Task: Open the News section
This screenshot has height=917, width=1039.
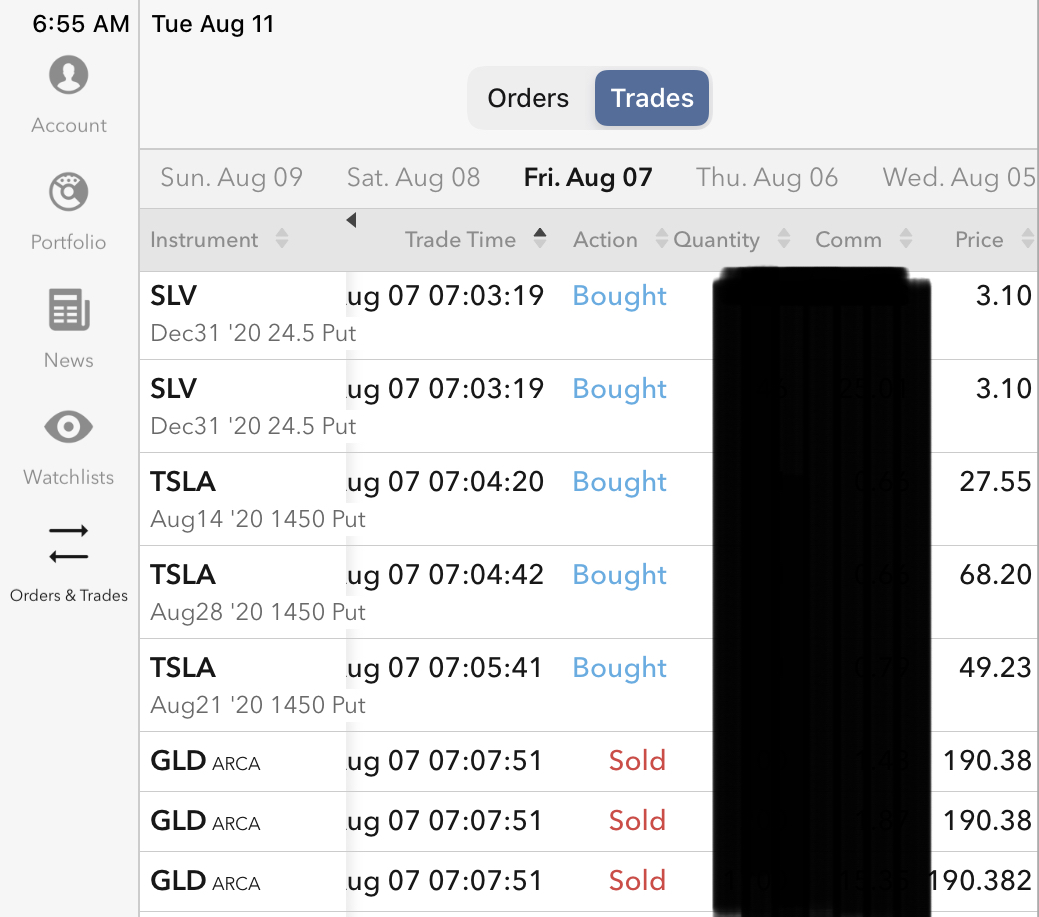Action: [x=68, y=328]
